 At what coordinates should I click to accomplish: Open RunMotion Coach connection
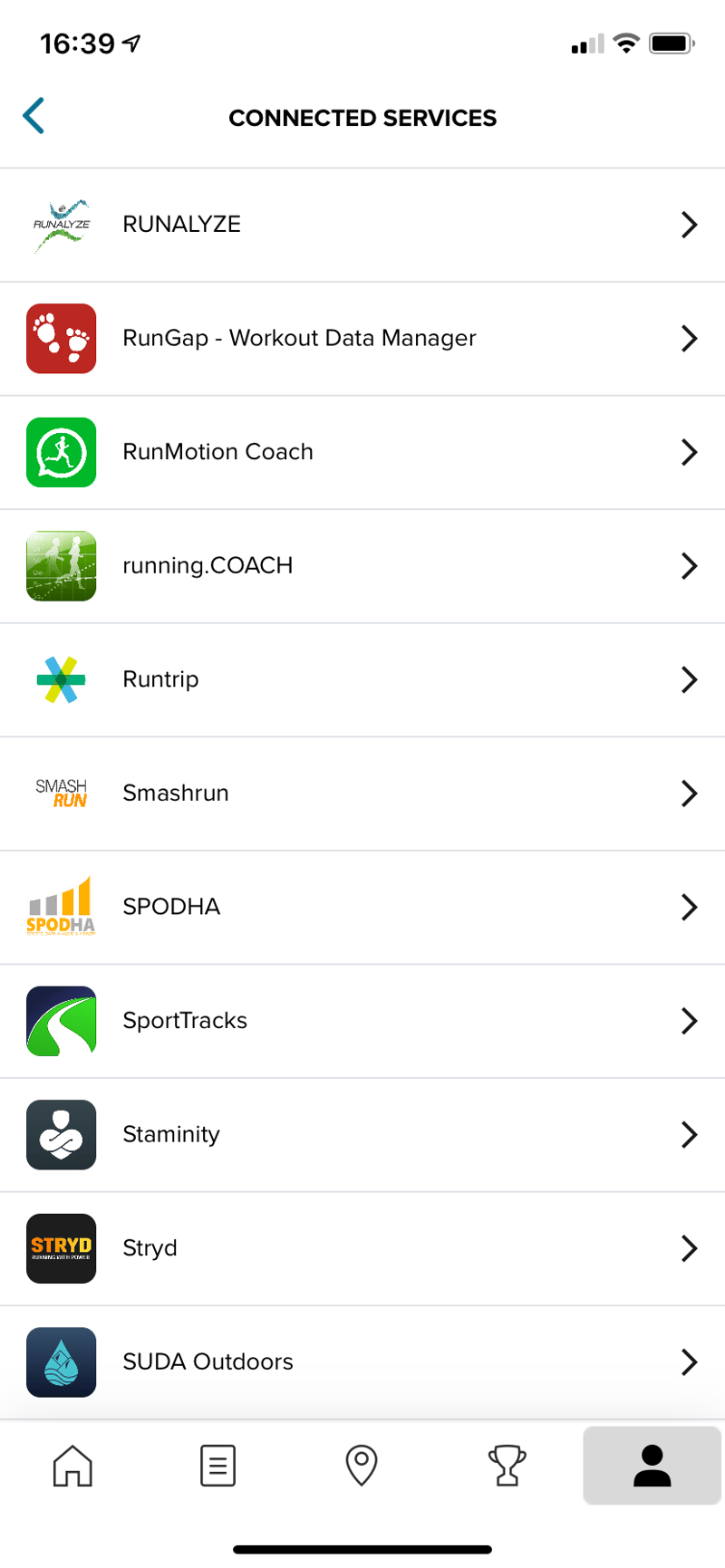[362, 452]
